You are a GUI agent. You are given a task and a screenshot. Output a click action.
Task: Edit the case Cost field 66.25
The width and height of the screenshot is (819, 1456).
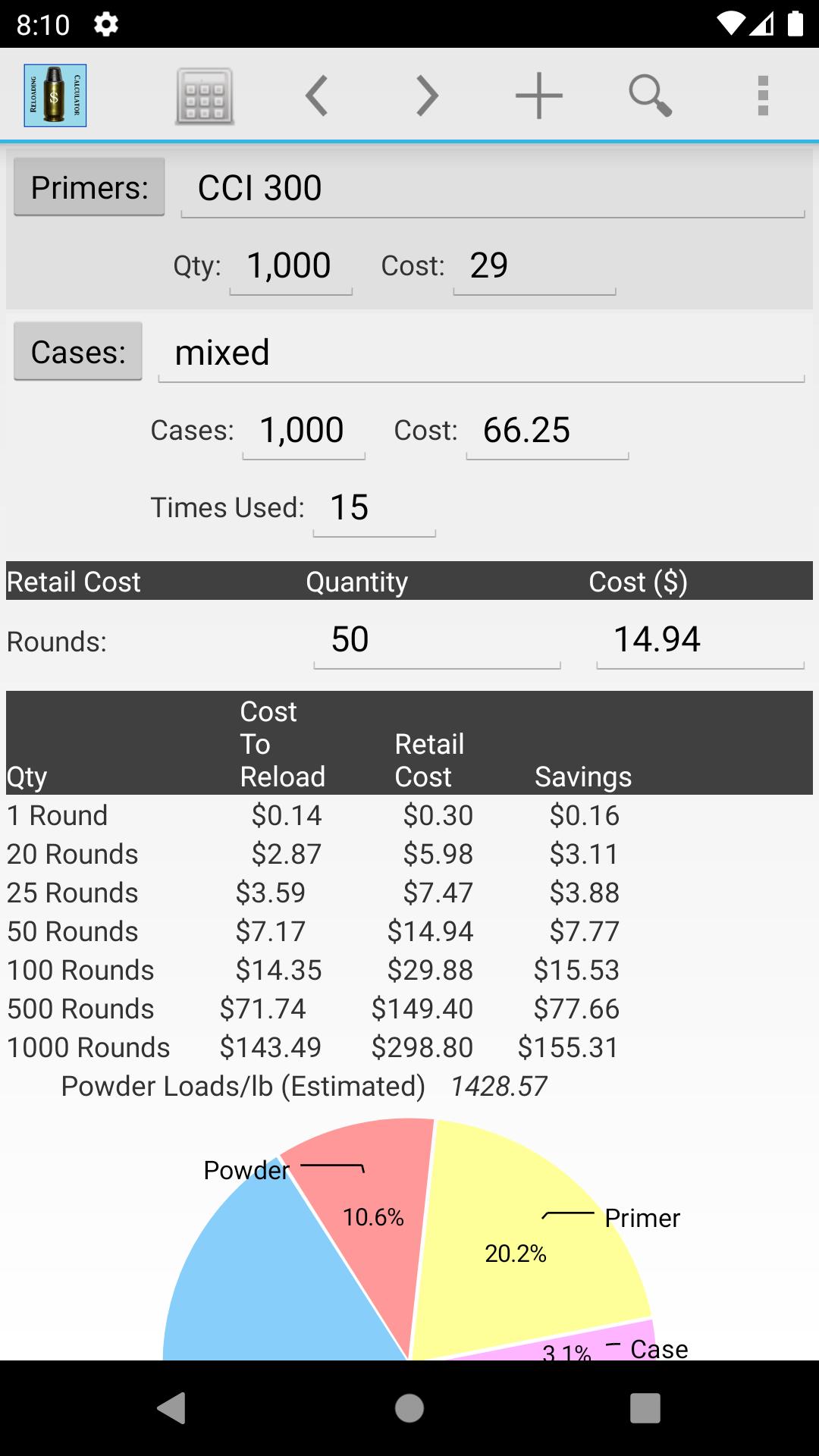(547, 431)
